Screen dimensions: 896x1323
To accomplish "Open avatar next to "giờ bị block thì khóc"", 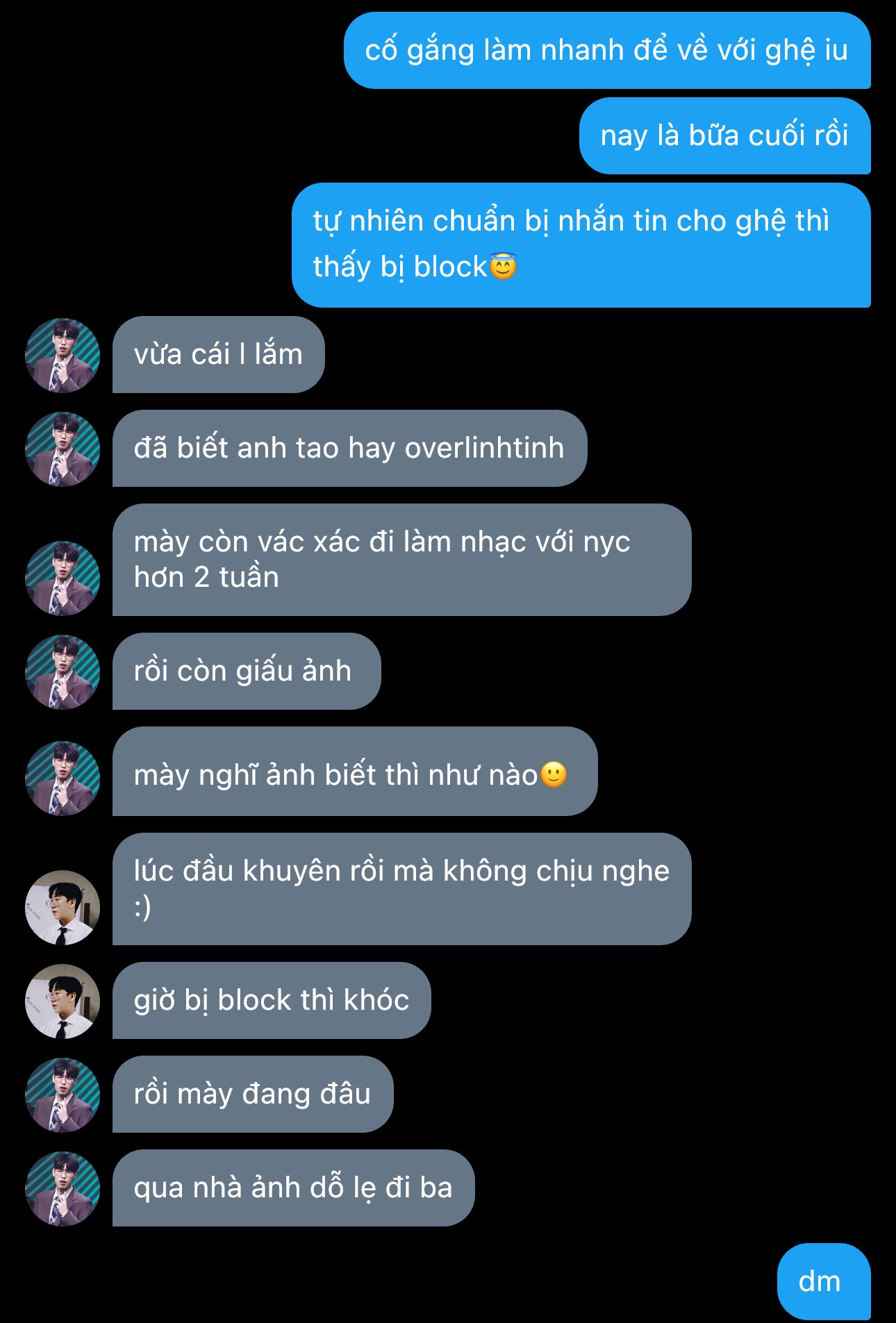I will click(63, 1001).
